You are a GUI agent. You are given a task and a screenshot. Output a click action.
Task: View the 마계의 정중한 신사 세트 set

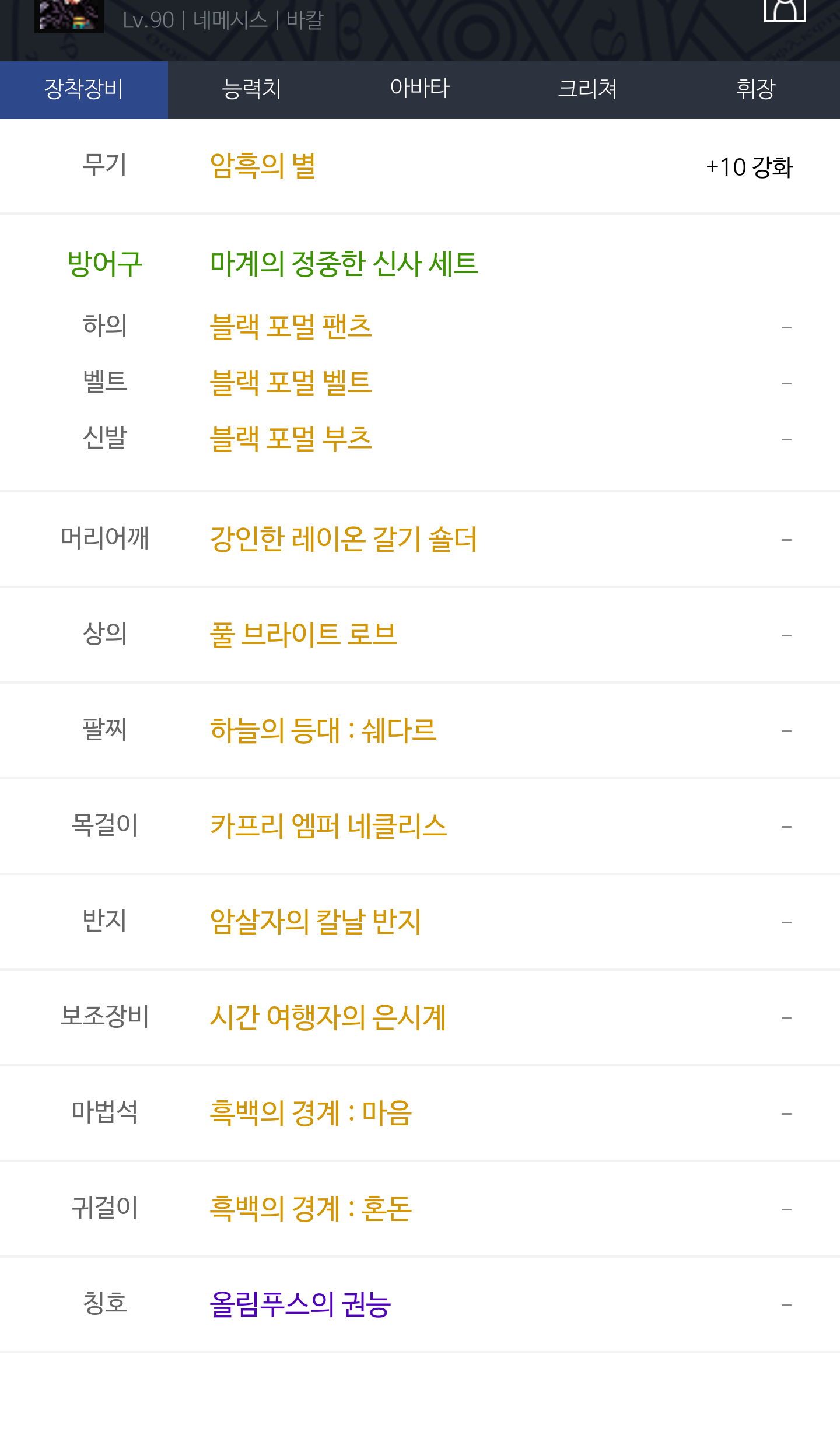(x=344, y=264)
